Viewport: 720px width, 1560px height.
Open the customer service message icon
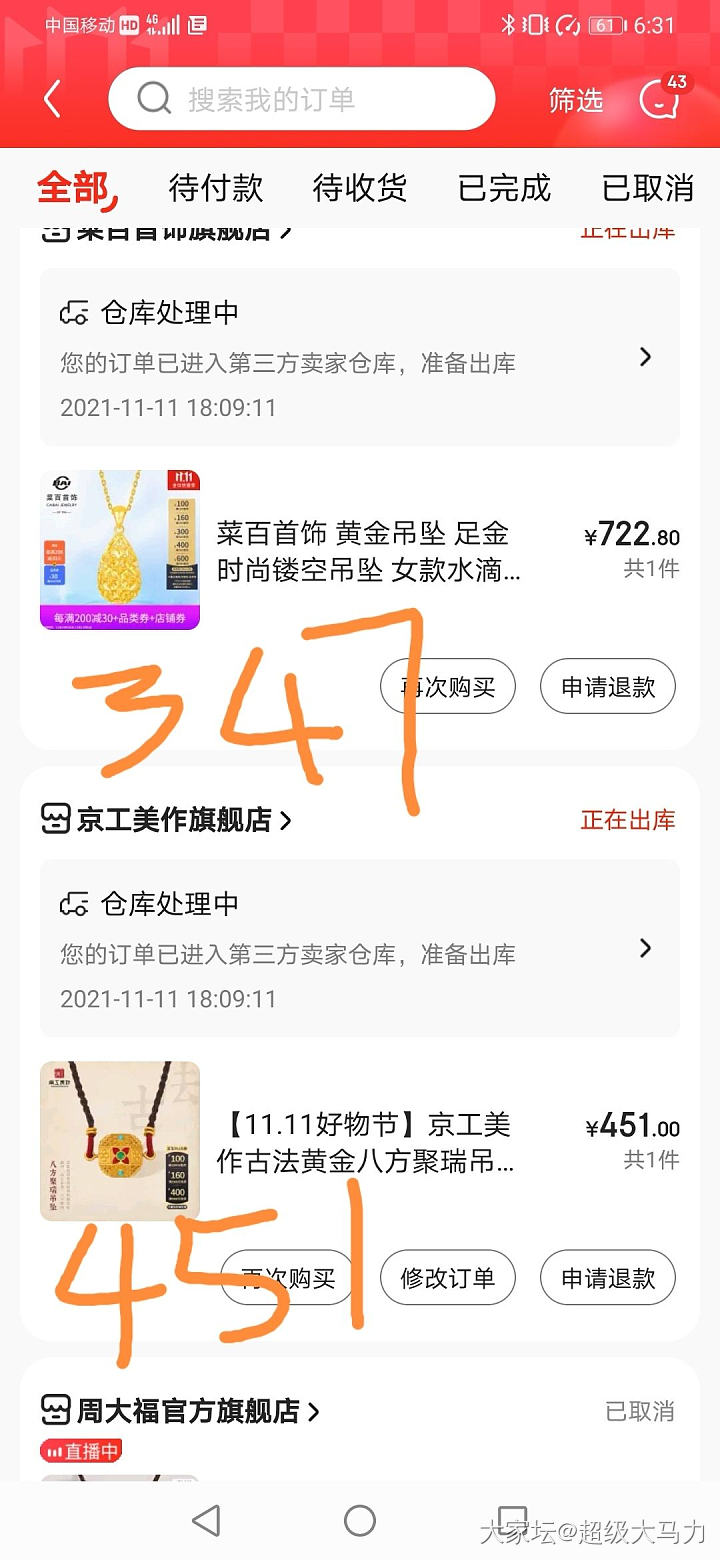coord(660,98)
